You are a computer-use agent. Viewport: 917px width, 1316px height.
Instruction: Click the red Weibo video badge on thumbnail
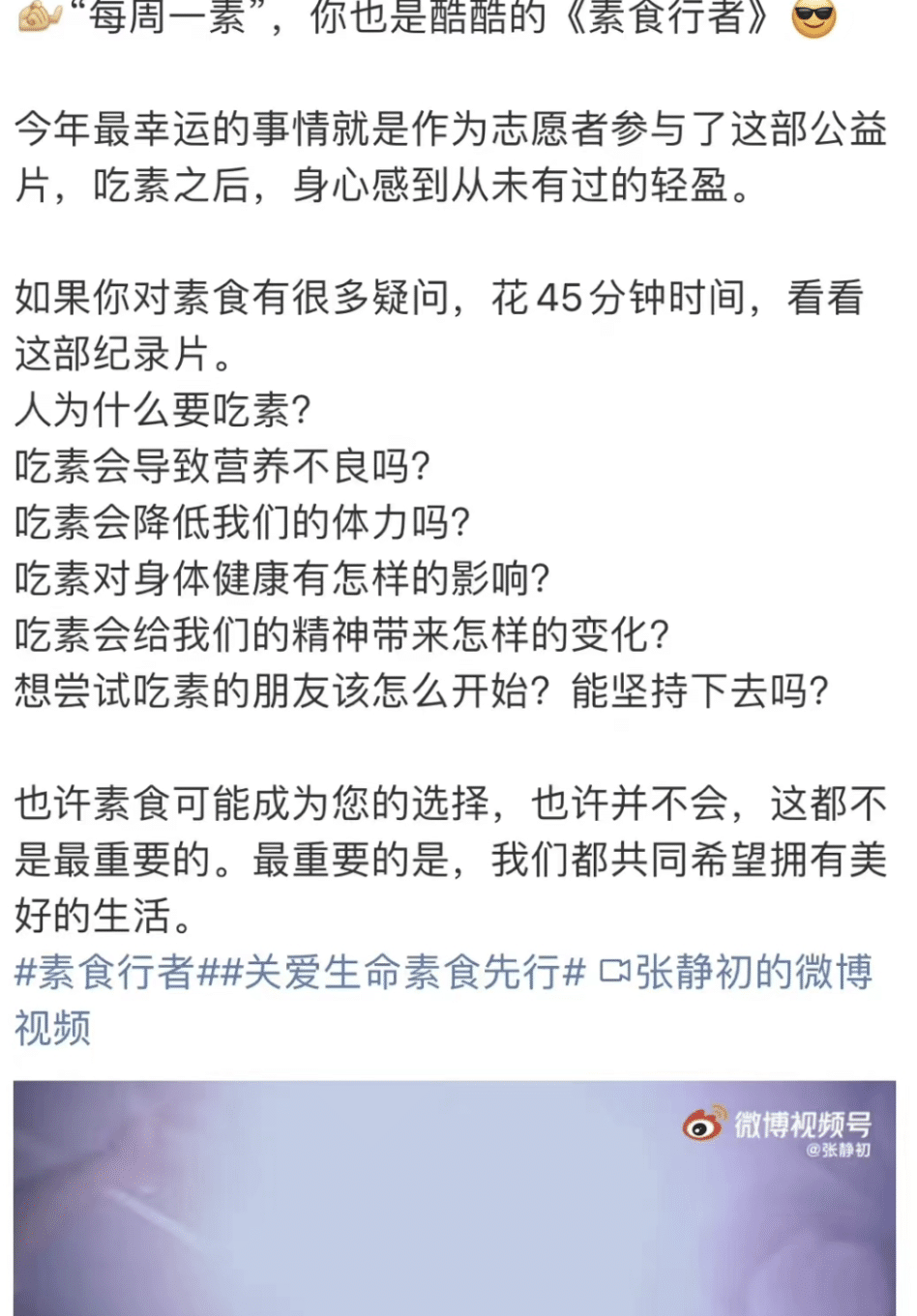click(699, 1127)
